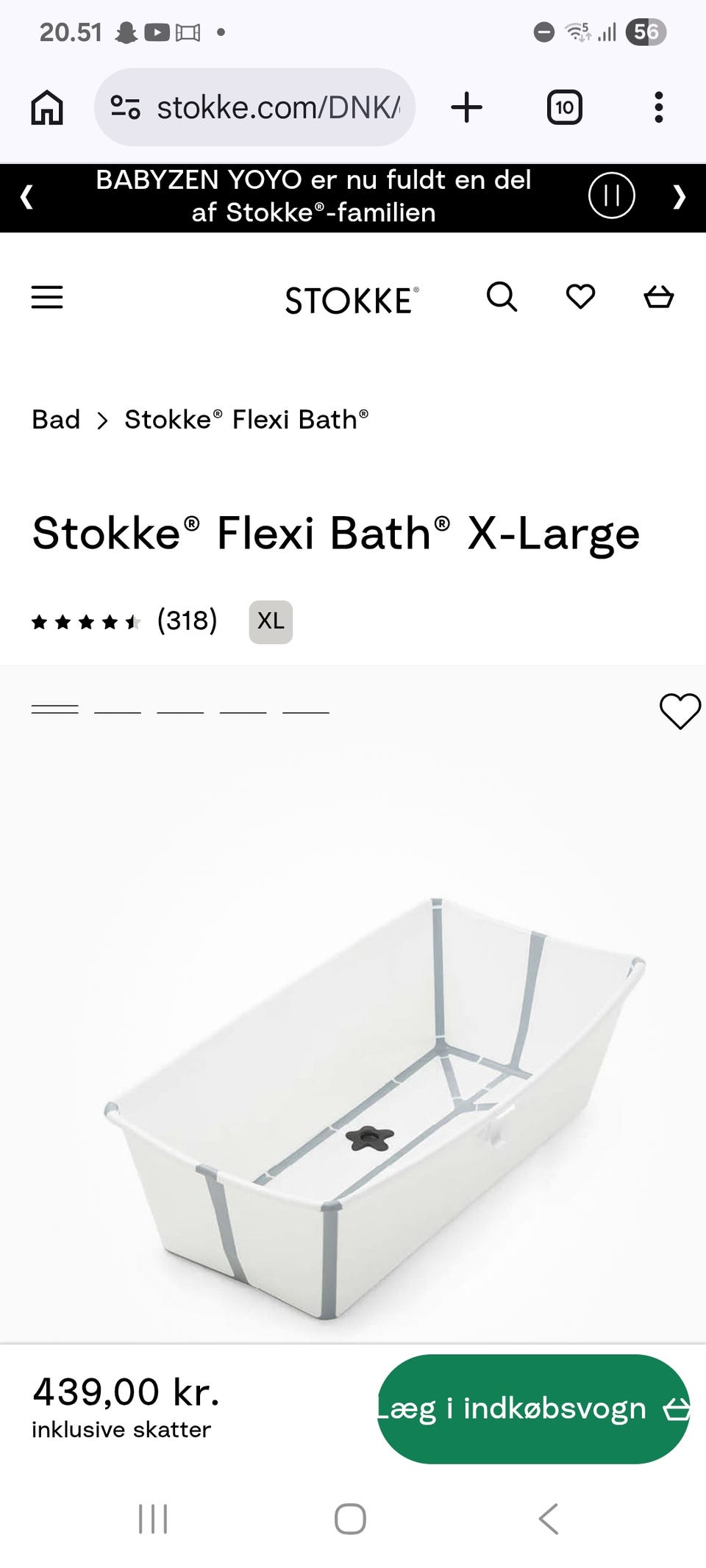This screenshot has height=1568, width=706.
Task: Go back with the system back button
Action: click(x=549, y=1519)
